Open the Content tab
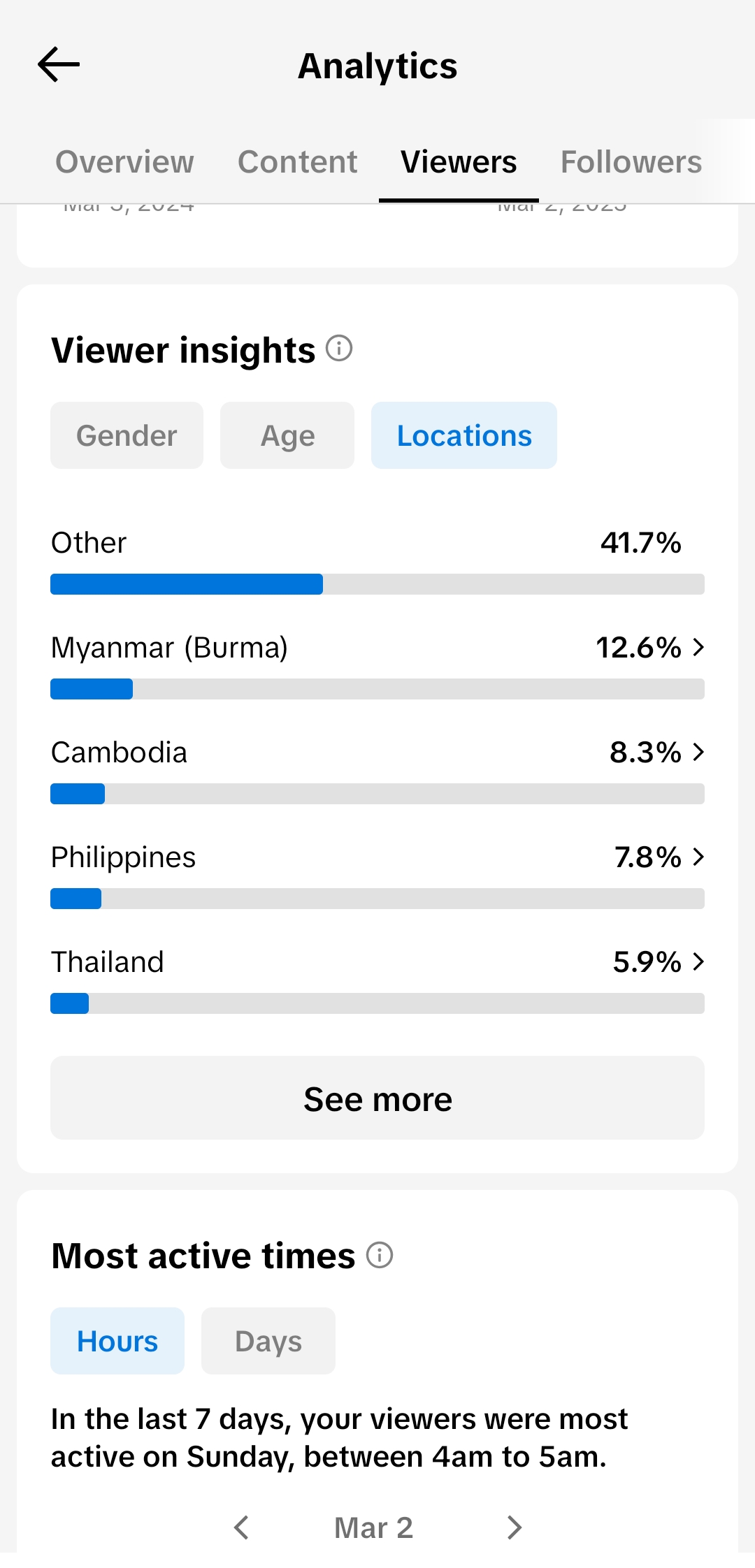The width and height of the screenshot is (755, 1568). click(x=298, y=162)
